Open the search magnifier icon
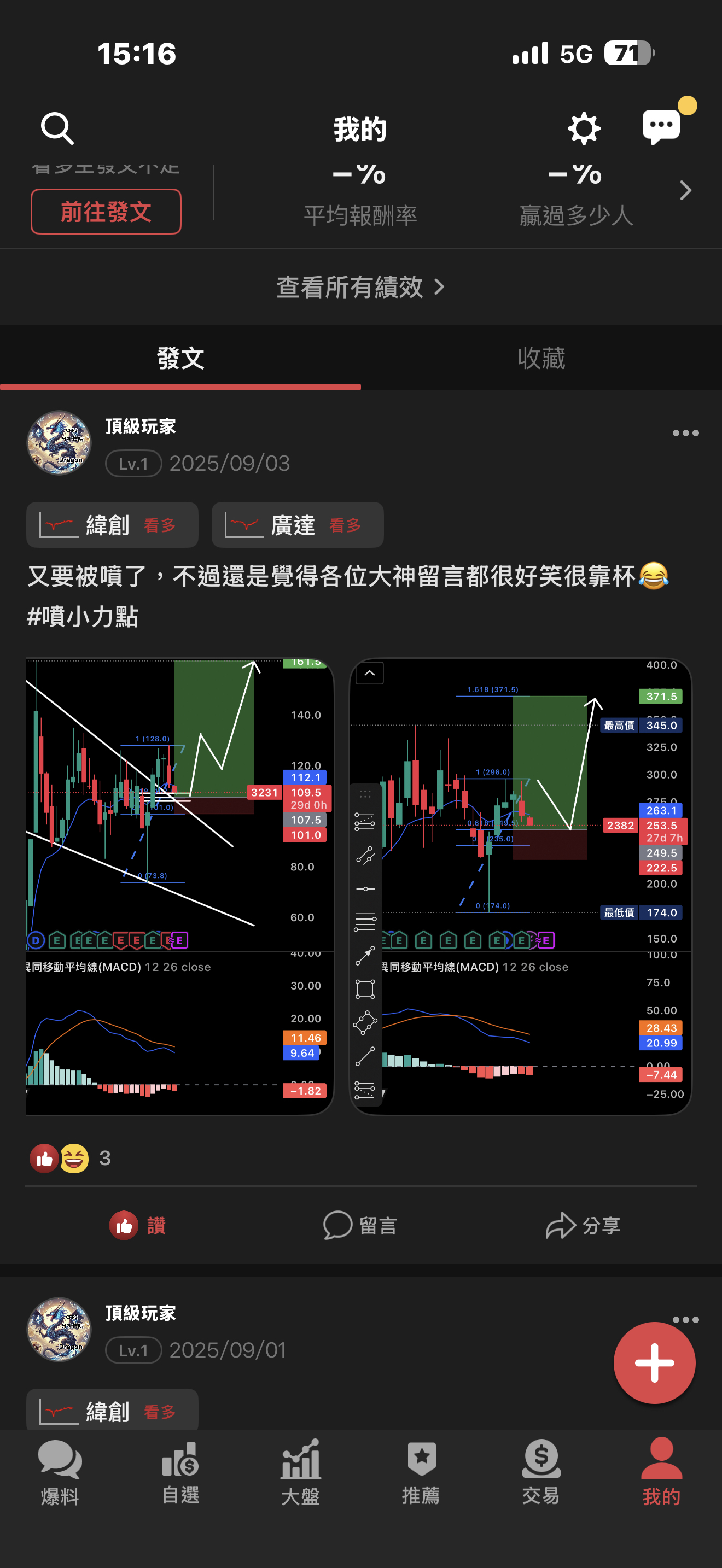This screenshot has height=1568, width=722. click(57, 128)
